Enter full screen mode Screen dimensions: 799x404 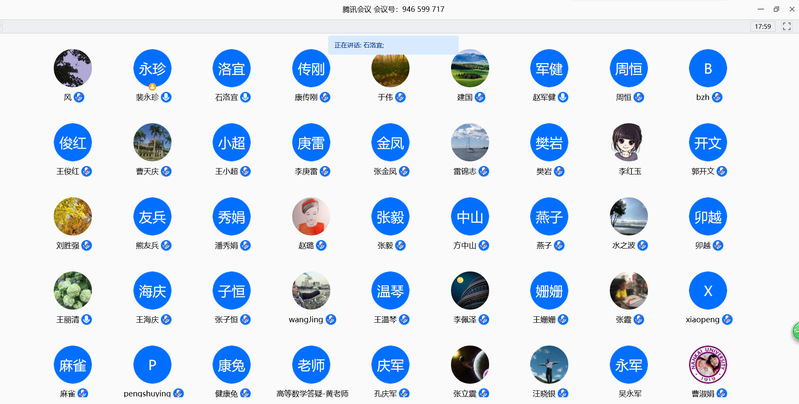coord(787,26)
